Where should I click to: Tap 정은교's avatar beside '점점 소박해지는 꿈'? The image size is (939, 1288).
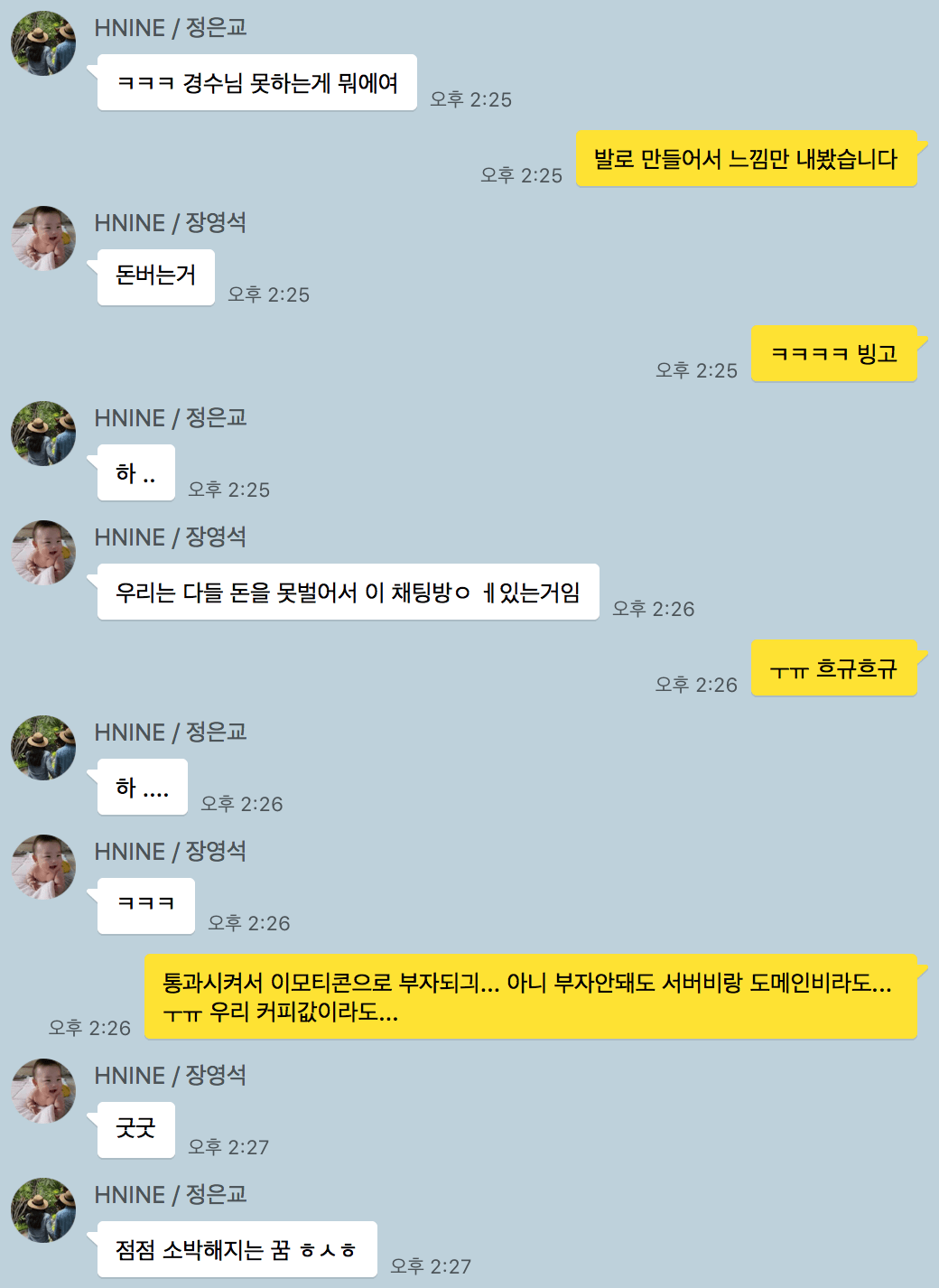coord(43,1210)
